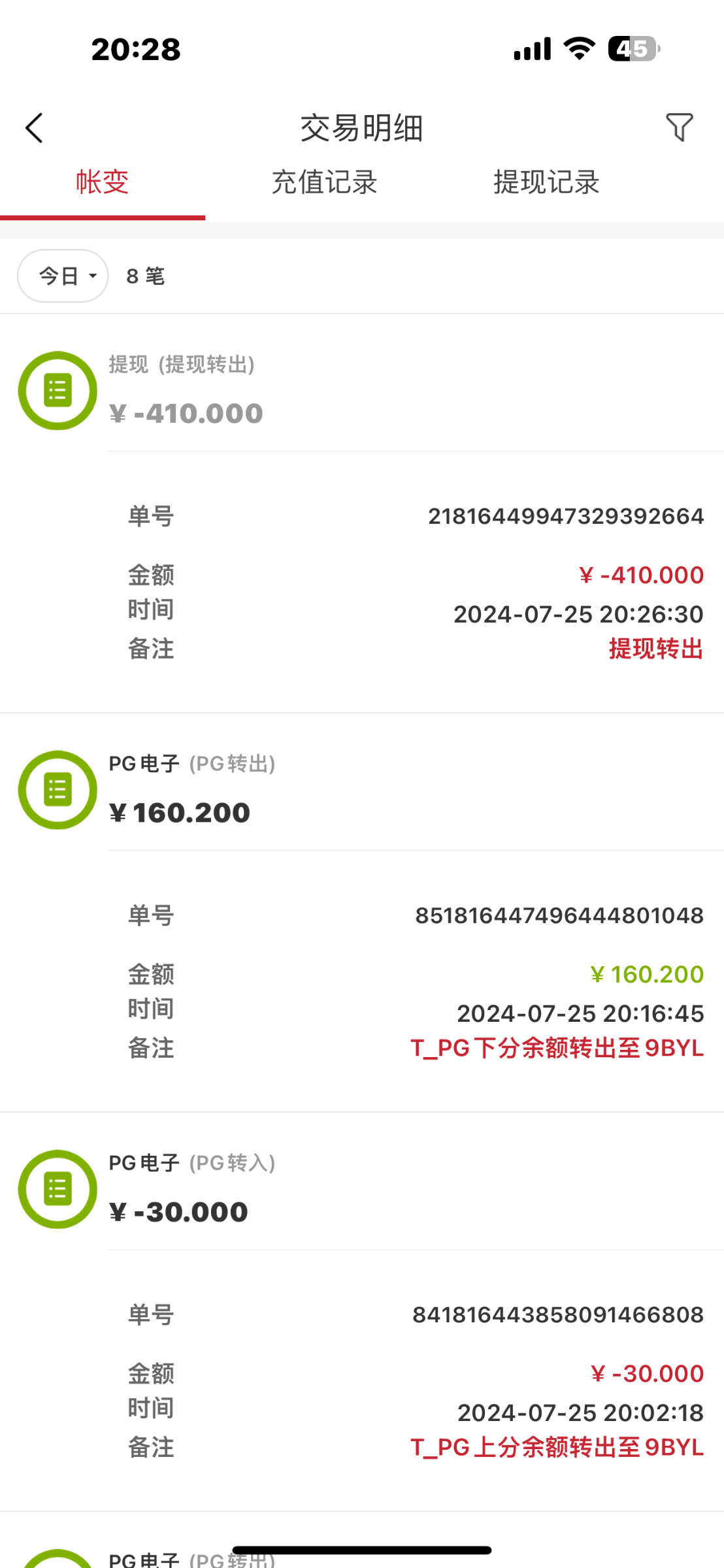This screenshot has width=724, height=1568.
Task: Switch to the 提现记录 tab
Action: (546, 182)
